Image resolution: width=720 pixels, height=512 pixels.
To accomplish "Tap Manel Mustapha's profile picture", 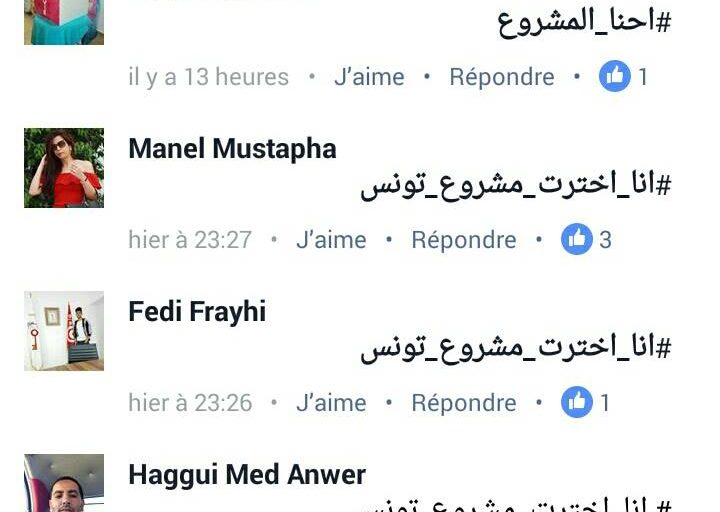I will pos(64,167).
